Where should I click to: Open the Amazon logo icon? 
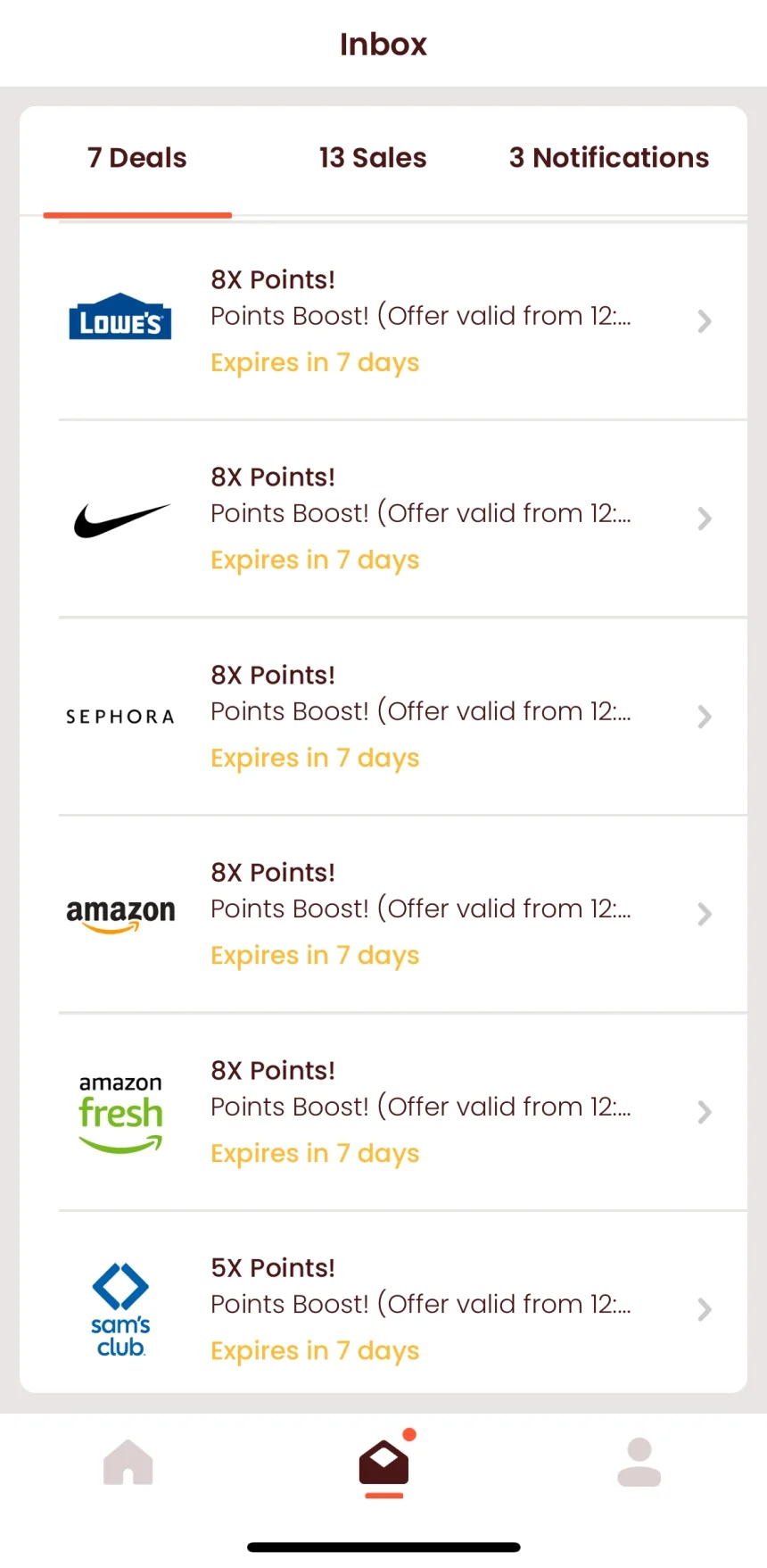coord(120,913)
